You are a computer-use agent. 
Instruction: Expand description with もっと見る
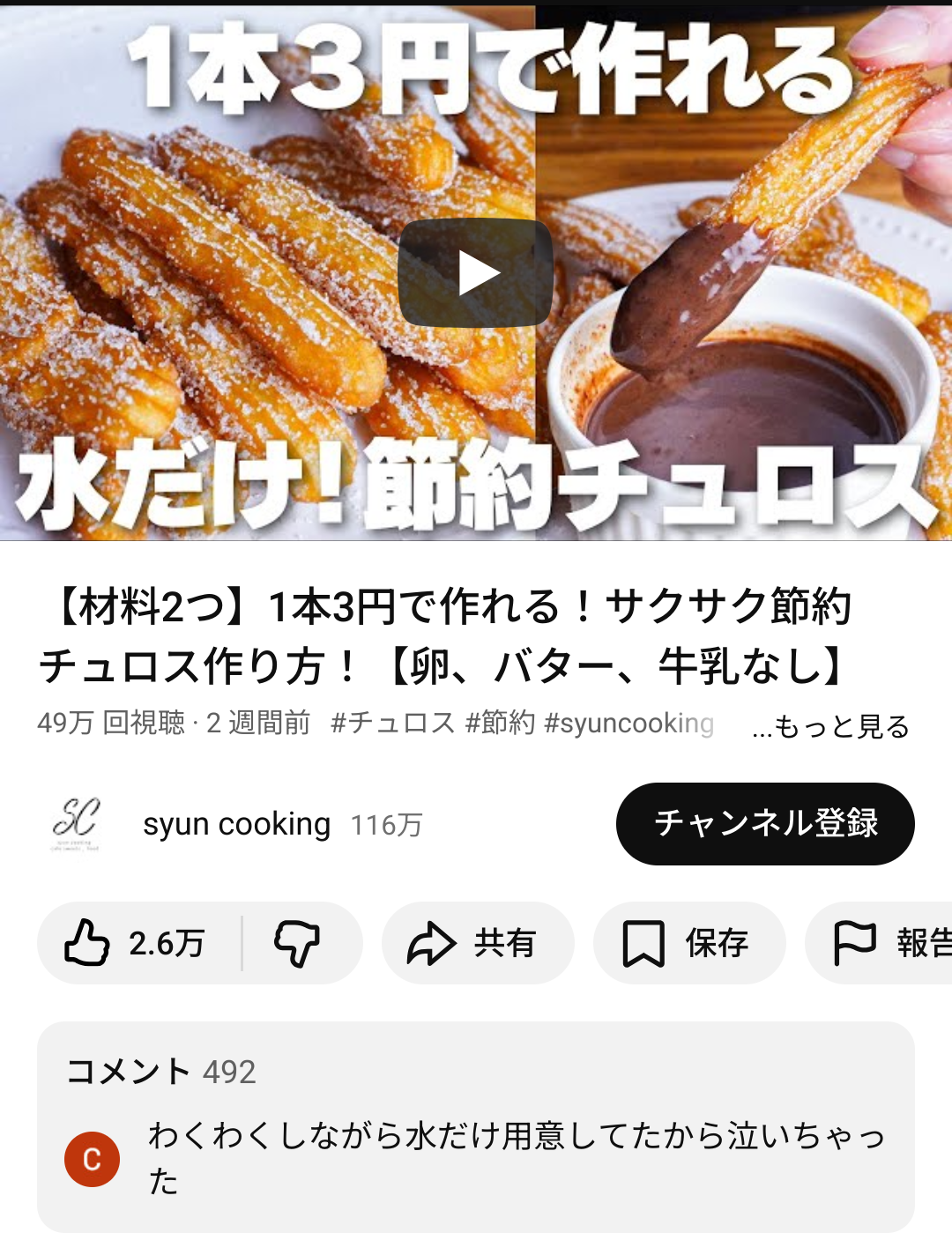[x=831, y=726]
